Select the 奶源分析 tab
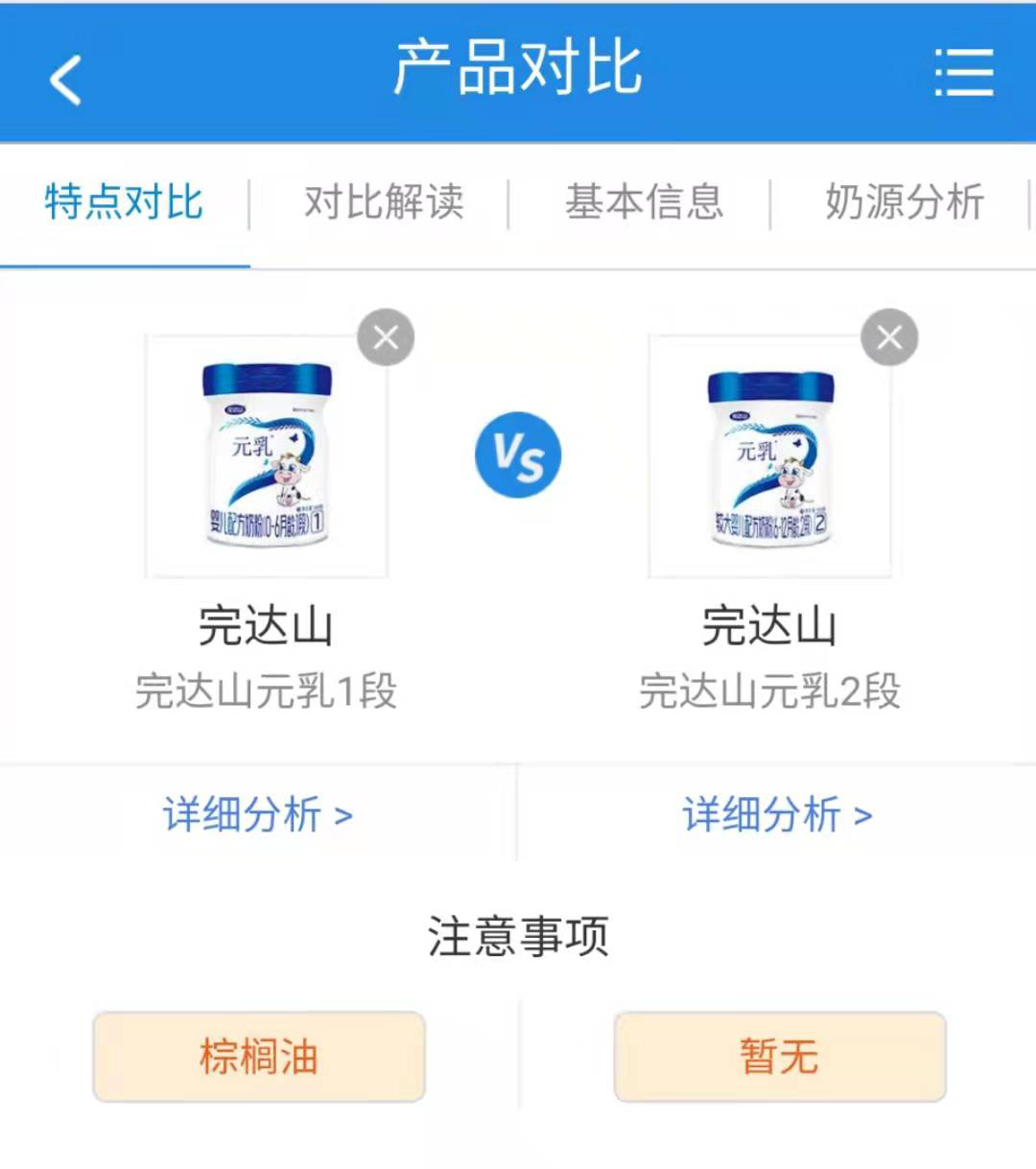 click(905, 202)
